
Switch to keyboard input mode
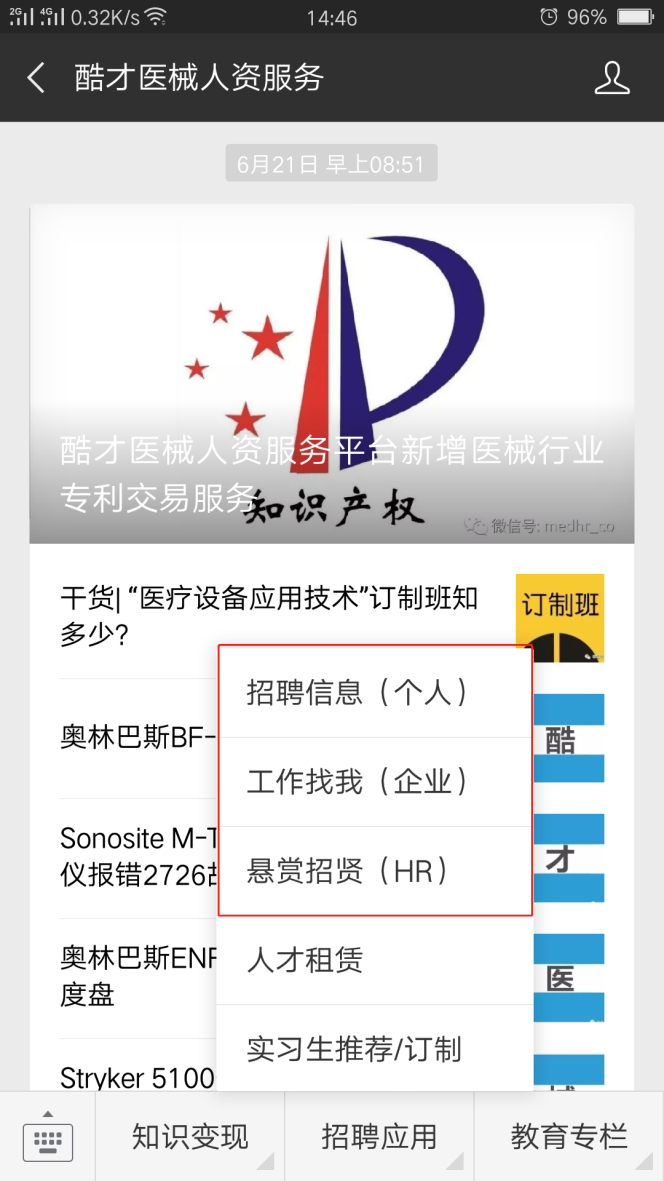[x=47, y=1137]
